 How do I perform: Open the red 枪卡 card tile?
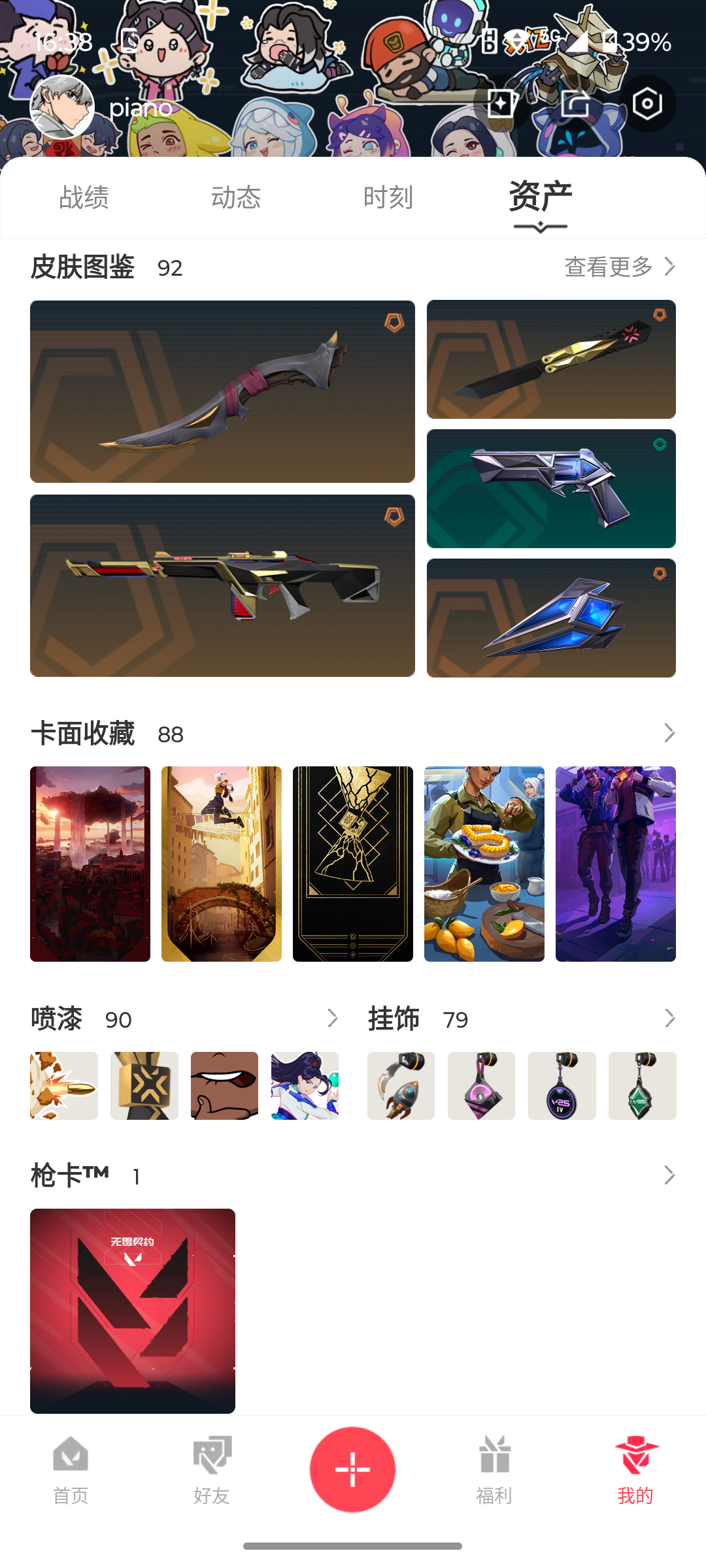[x=133, y=1311]
